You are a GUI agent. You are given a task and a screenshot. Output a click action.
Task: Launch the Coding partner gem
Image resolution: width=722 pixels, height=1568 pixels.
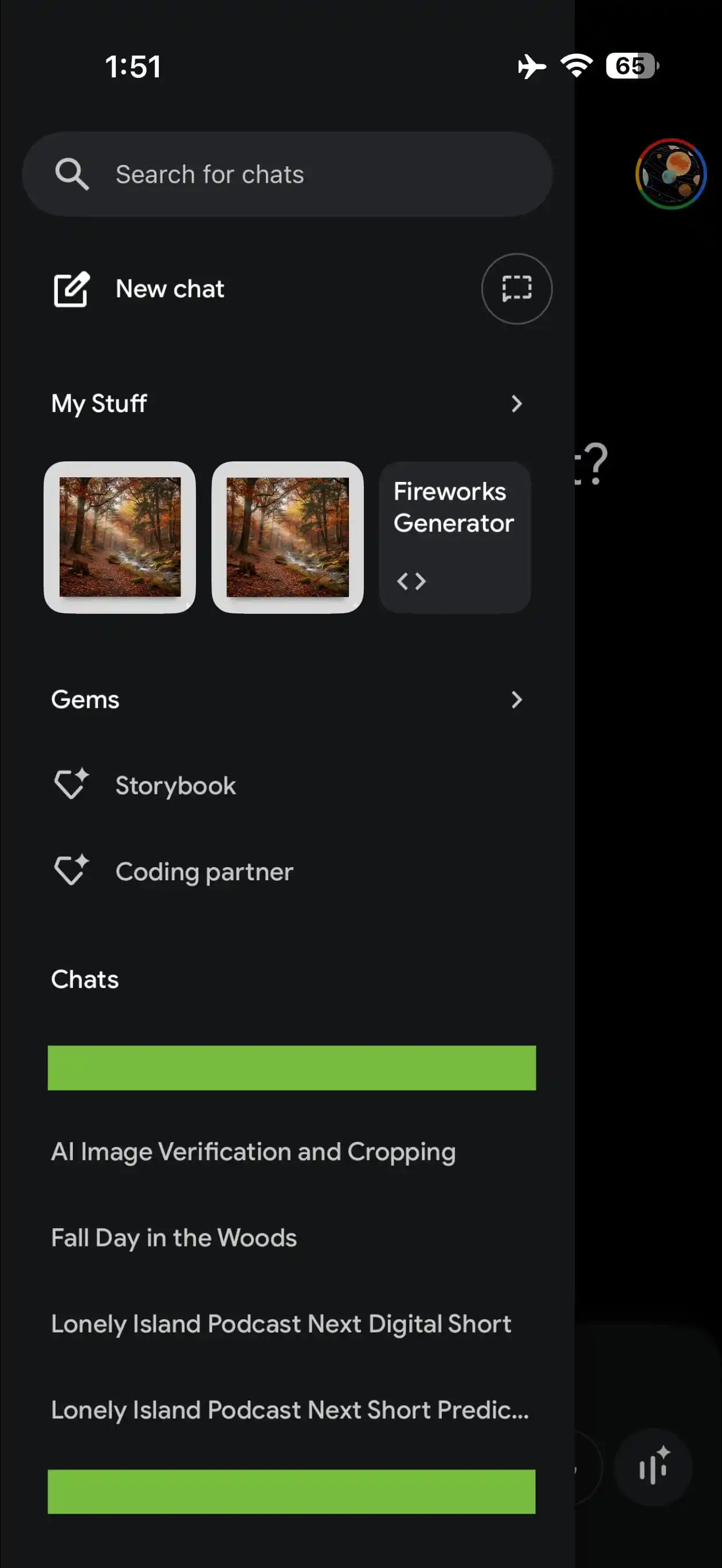[204, 872]
